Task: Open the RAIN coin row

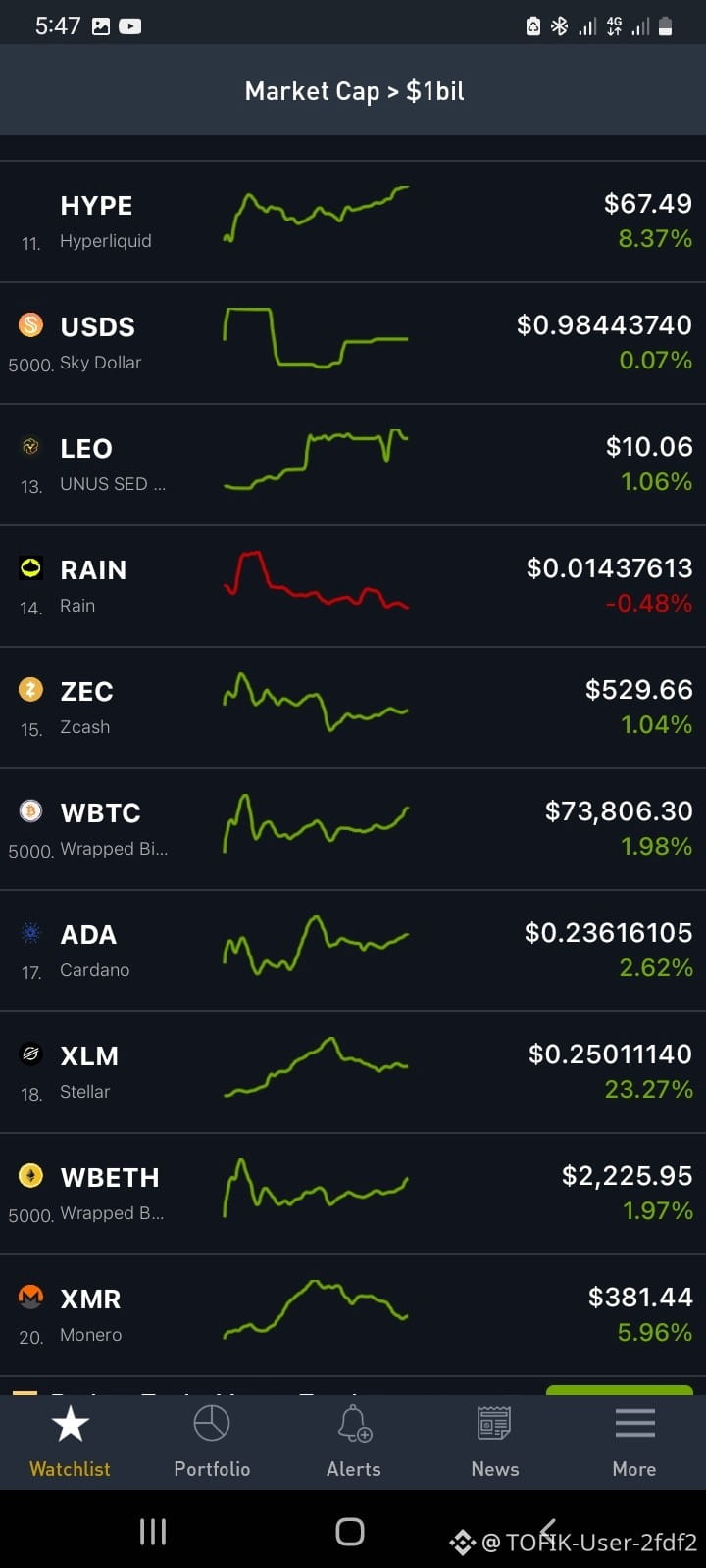Action: 353,586
